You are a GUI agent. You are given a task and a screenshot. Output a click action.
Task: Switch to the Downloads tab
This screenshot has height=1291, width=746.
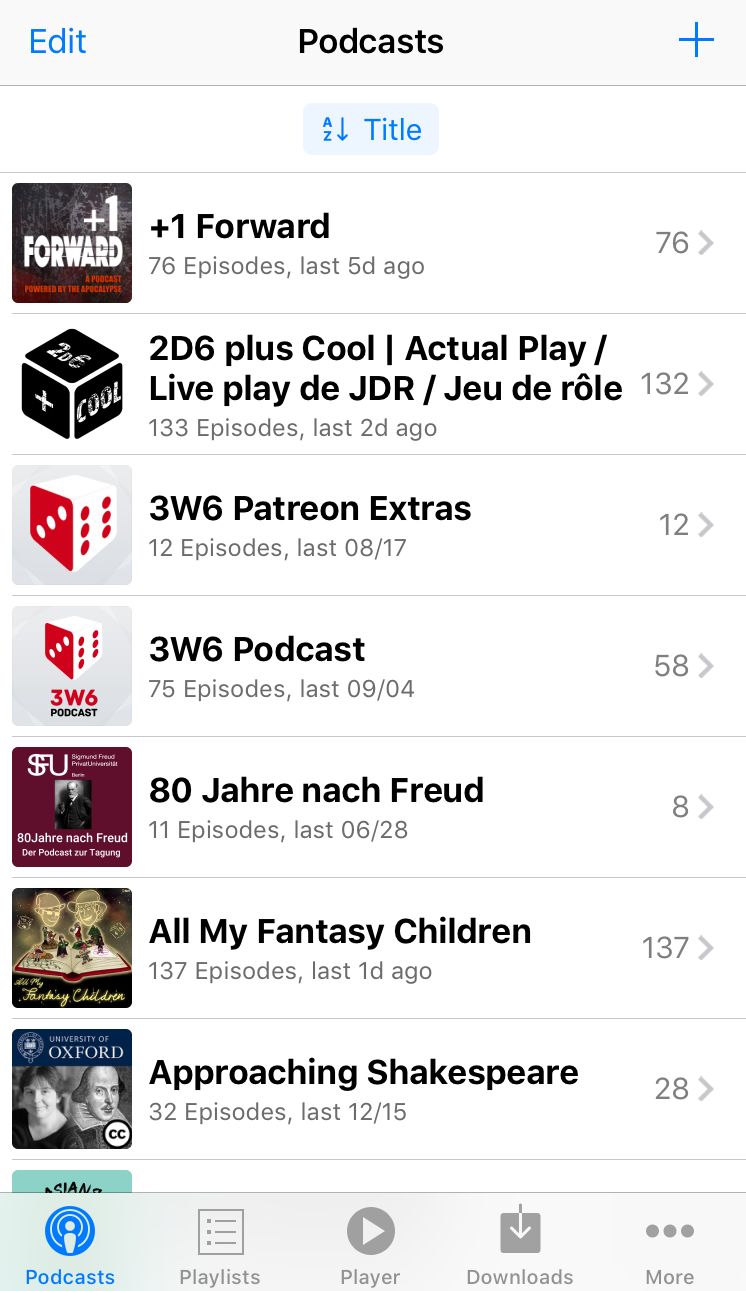click(520, 1243)
